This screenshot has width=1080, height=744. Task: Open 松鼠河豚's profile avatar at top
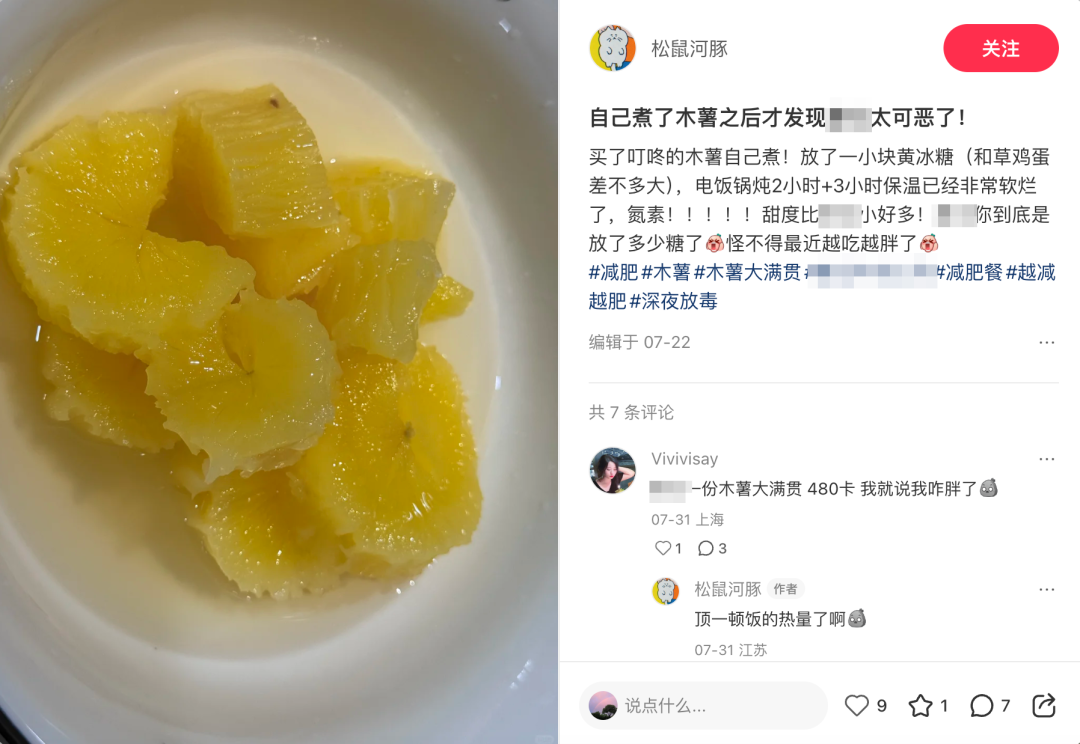click(613, 48)
